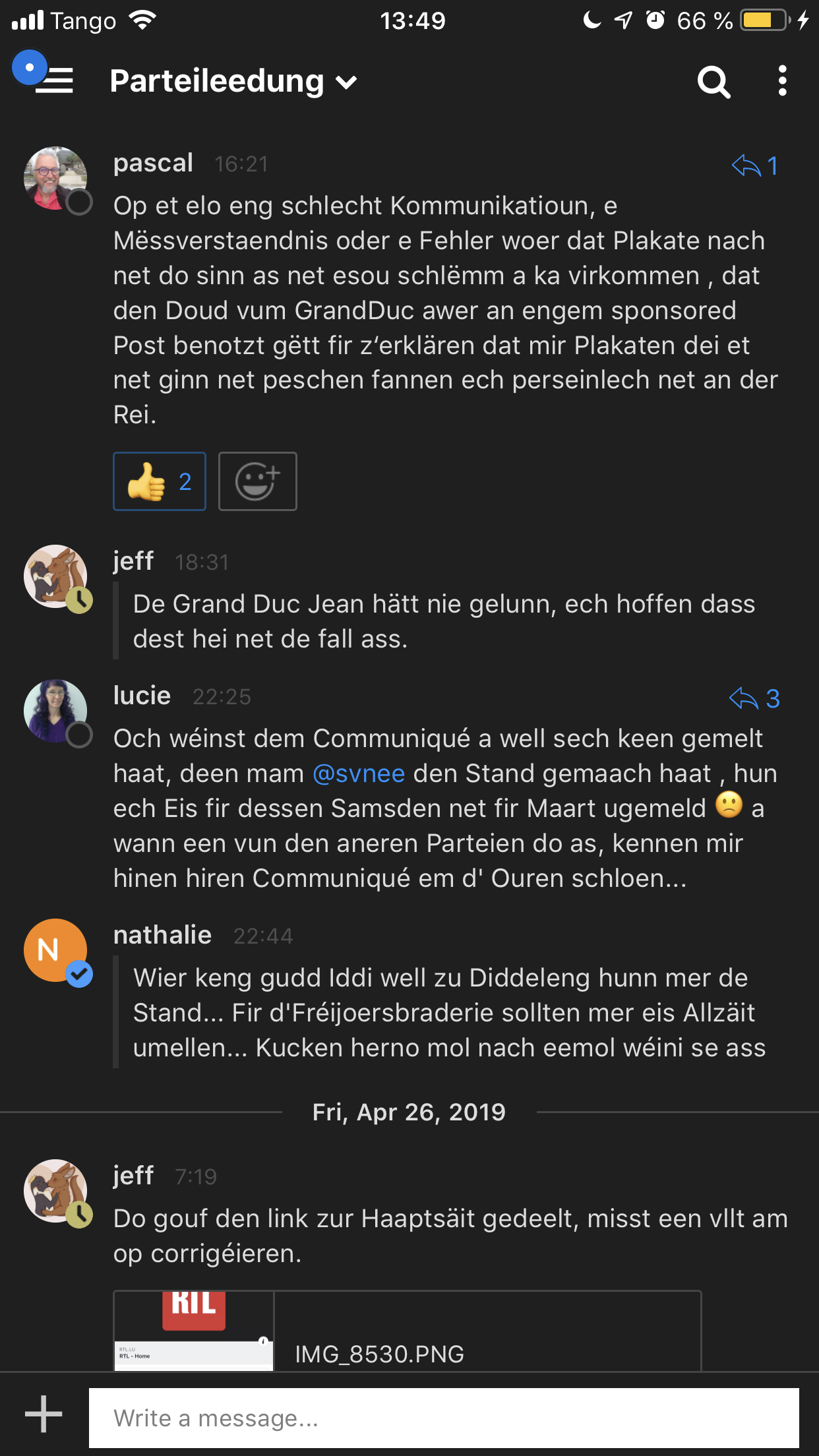Open jeff's avatar on the 18:31 message
This screenshot has width=819, height=1456.
tap(55, 576)
